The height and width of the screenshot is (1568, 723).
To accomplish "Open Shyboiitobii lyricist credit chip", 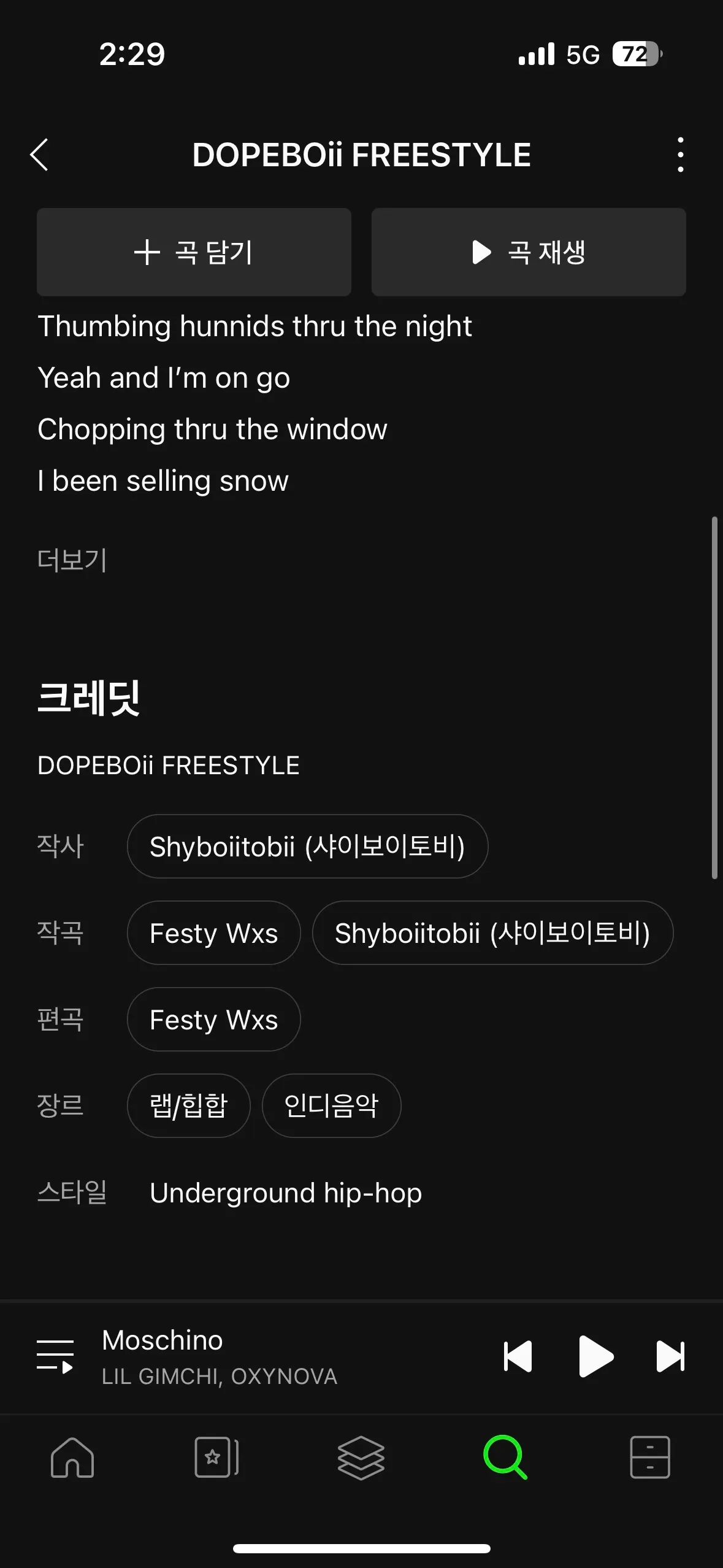I will (307, 846).
